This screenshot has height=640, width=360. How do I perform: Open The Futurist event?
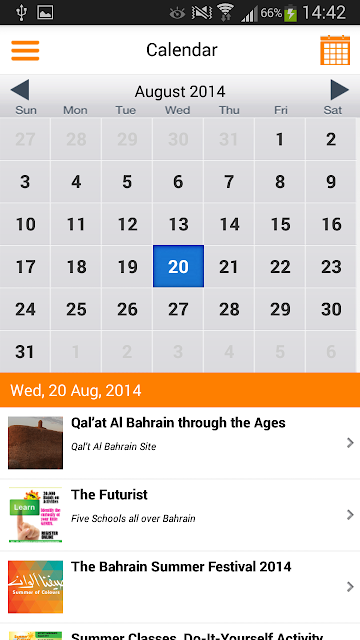[x=180, y=515]
